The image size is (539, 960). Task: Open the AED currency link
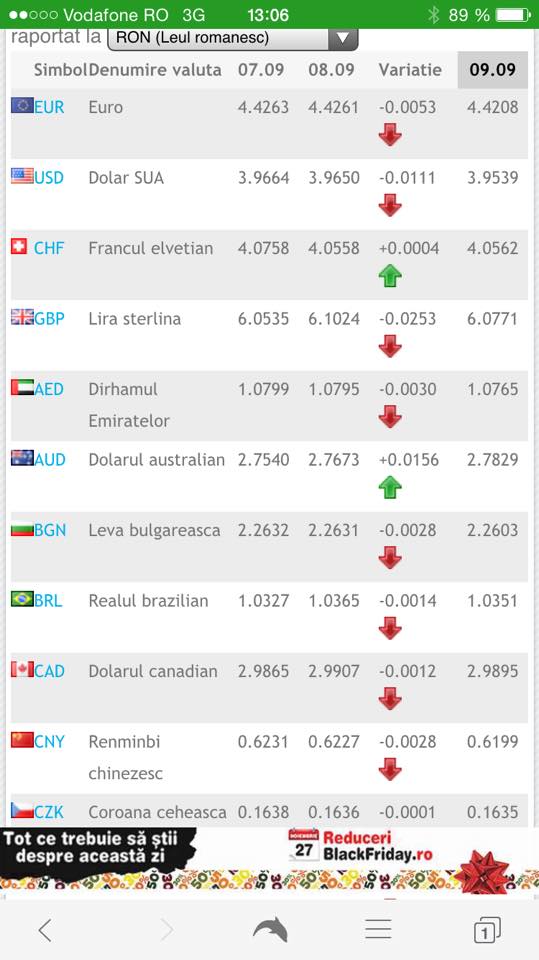click(x=49, y=389)
